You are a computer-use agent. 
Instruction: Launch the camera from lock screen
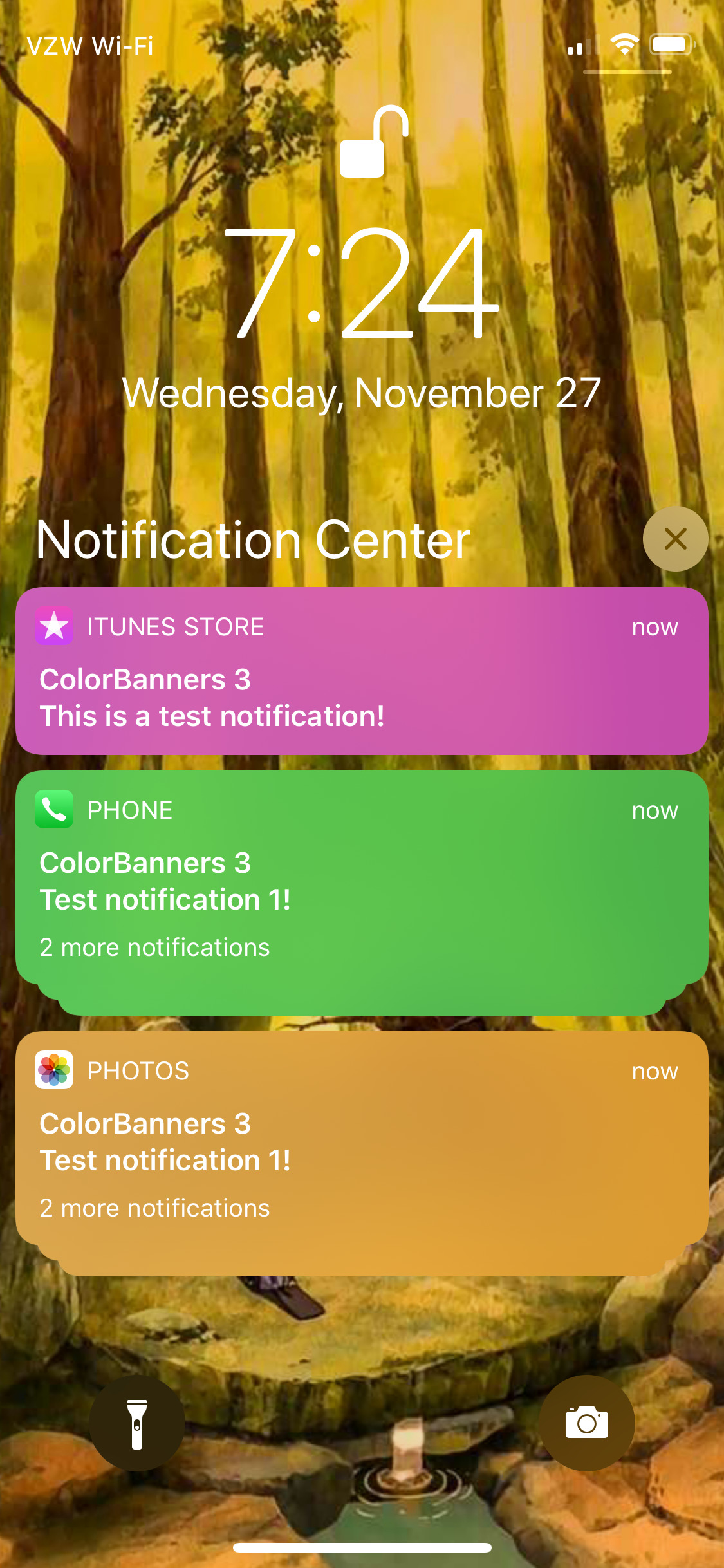586,1423
